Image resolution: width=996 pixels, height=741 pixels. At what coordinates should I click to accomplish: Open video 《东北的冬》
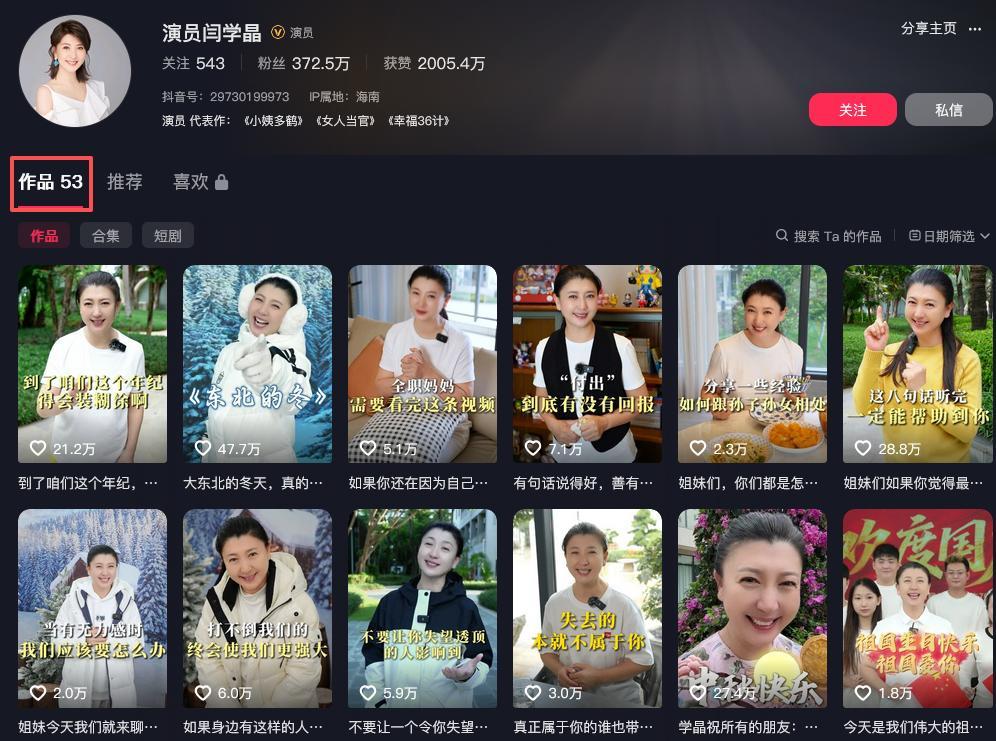coord(257,363)
